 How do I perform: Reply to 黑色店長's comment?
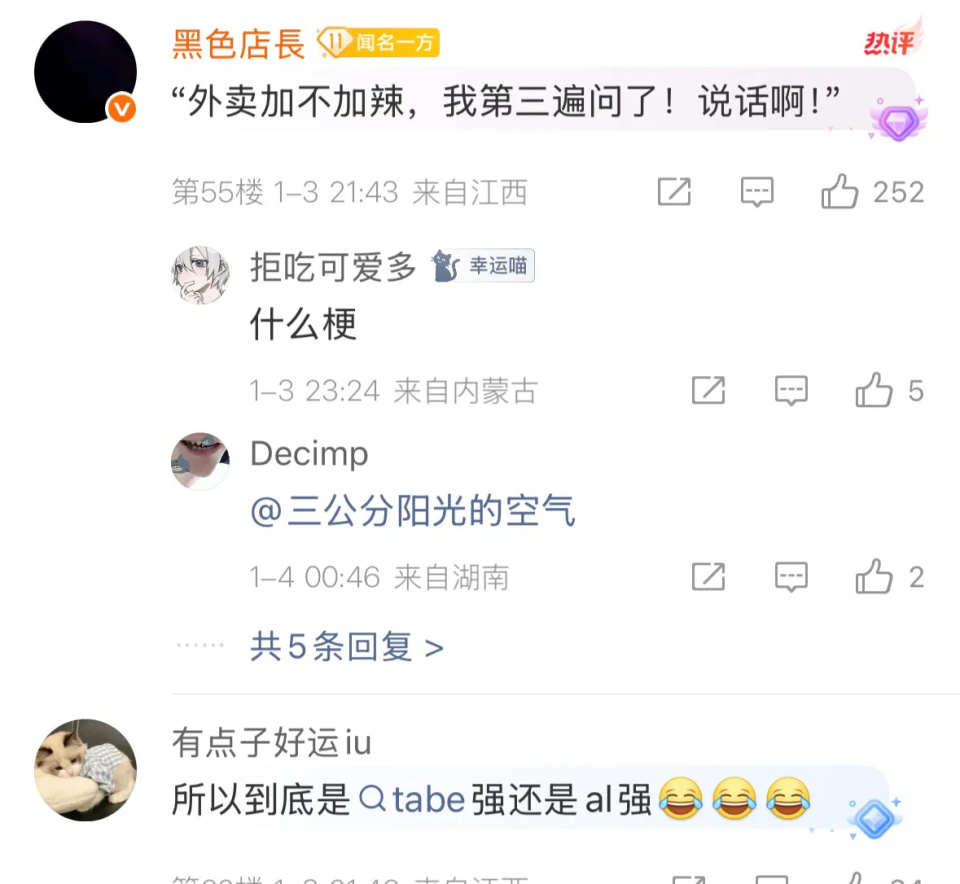coord(757,192)
